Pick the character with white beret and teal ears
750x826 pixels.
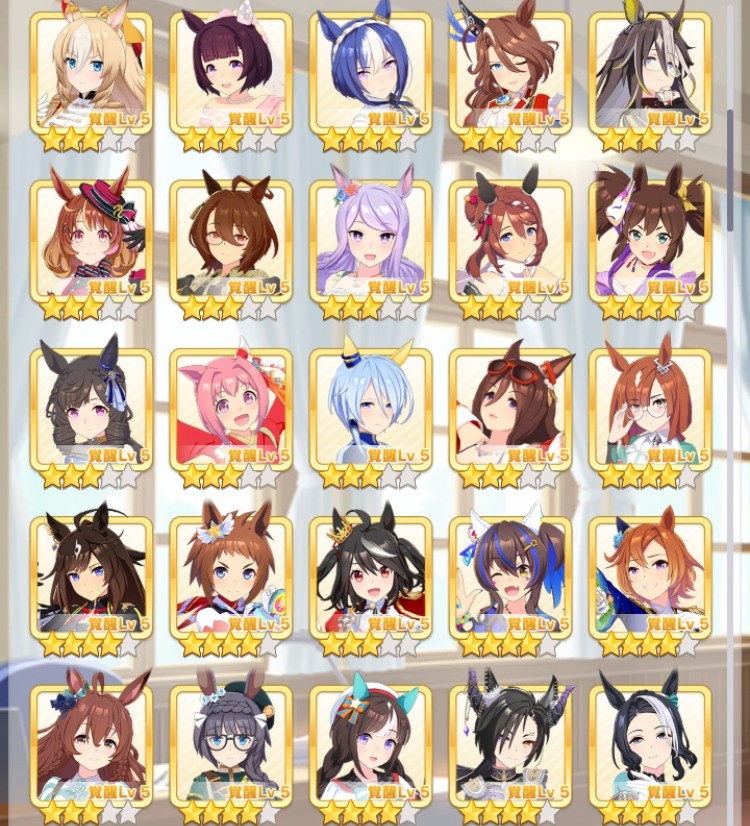point(371,745)
